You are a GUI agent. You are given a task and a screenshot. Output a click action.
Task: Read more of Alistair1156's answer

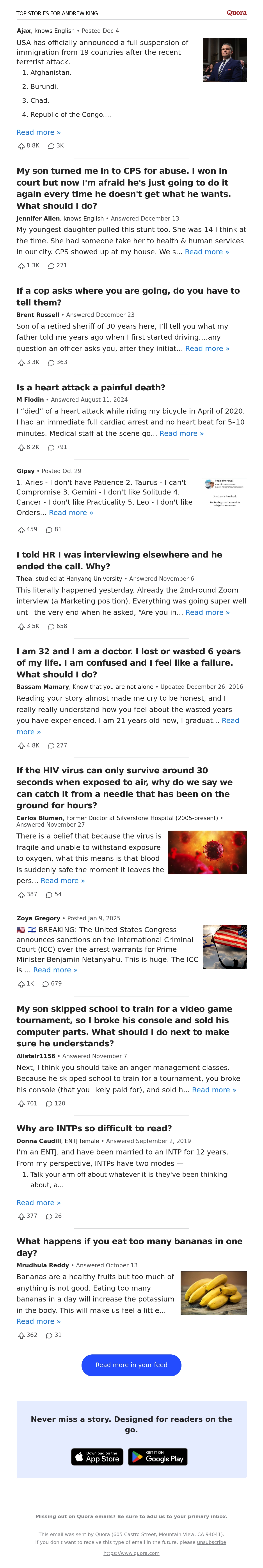point(213,1089)
